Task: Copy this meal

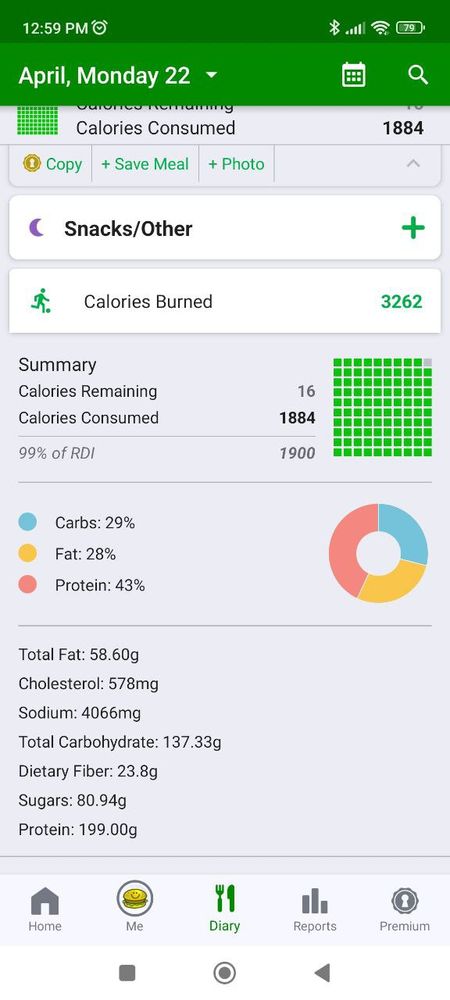Action: [52, 164]
